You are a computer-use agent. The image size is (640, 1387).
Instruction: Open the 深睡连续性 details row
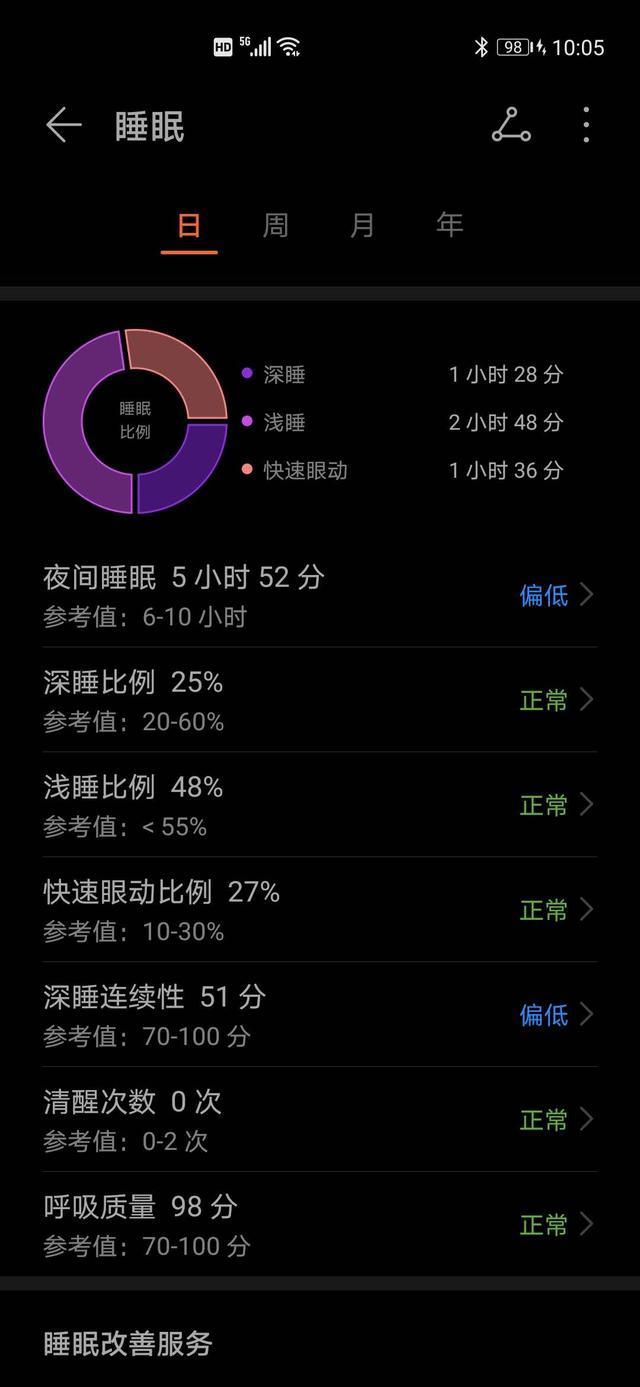coord(320,1015)
